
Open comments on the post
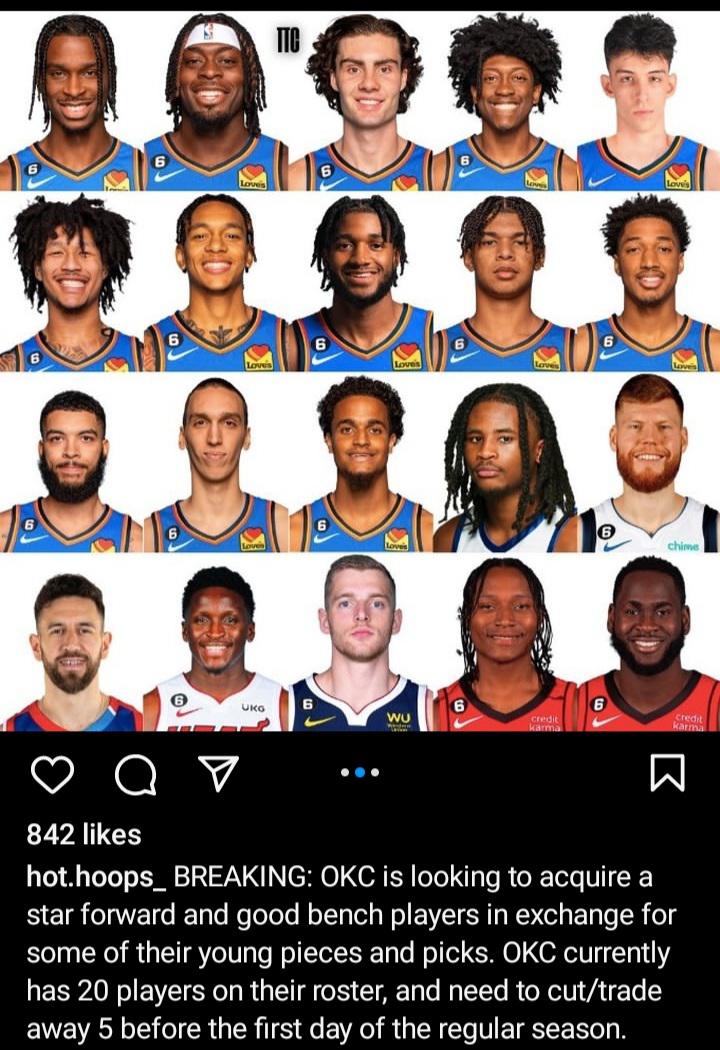tap(136, 774)
